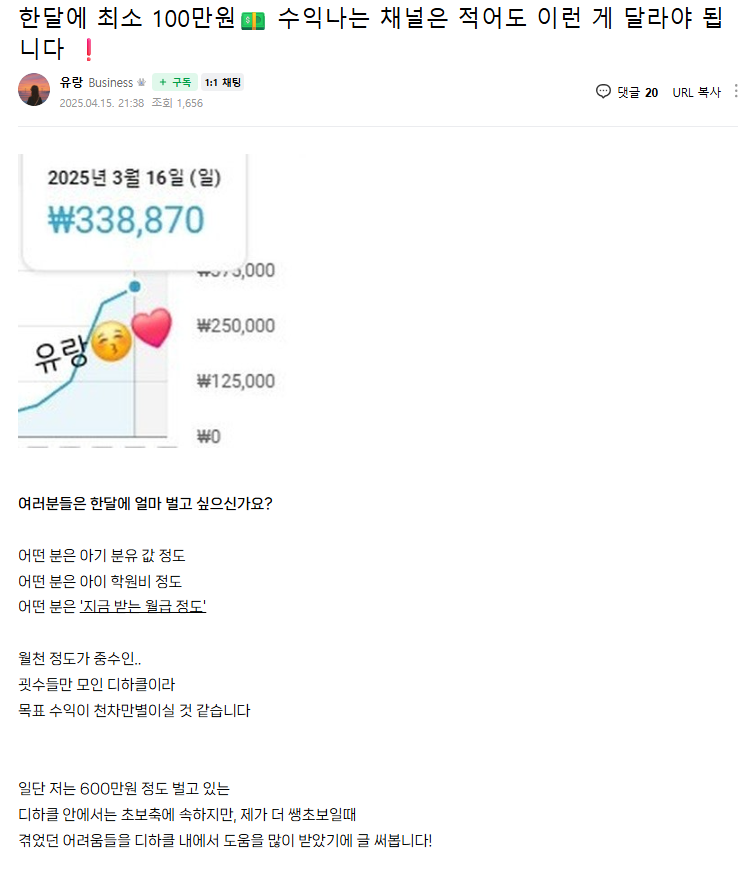Open author 유랑's profile picture
This screenshot has width=753, height=880.
tap(34, 90)
